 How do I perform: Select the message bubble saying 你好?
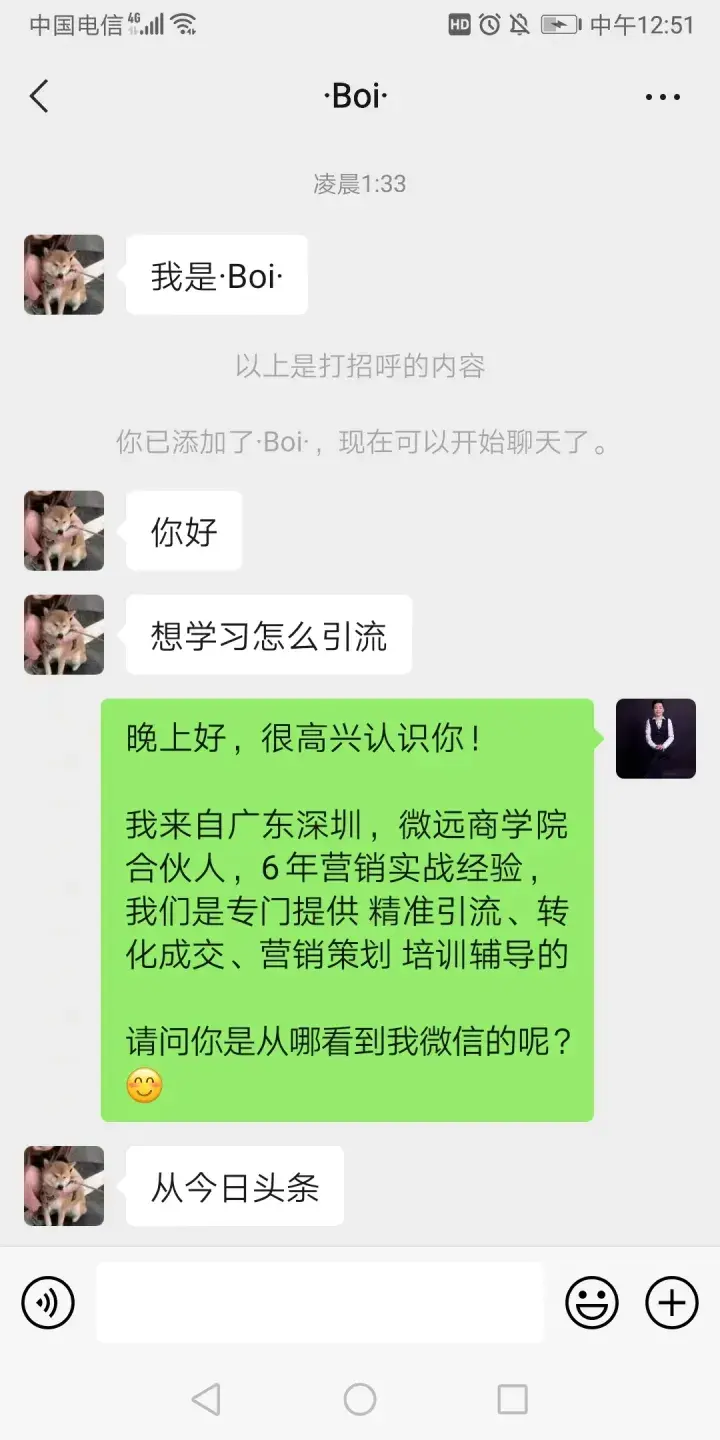[x=184, y=530]
